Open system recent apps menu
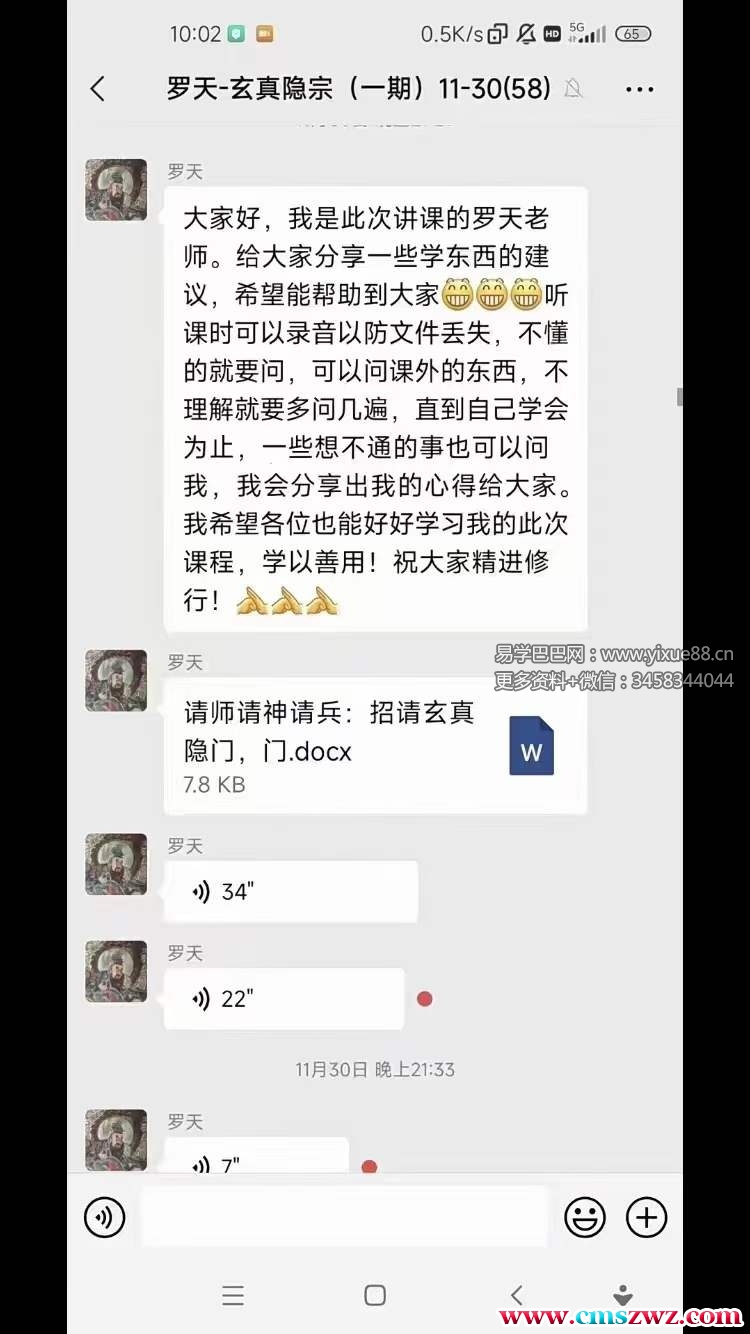Screen dimensions: 750x1334 pos(233,1295)
